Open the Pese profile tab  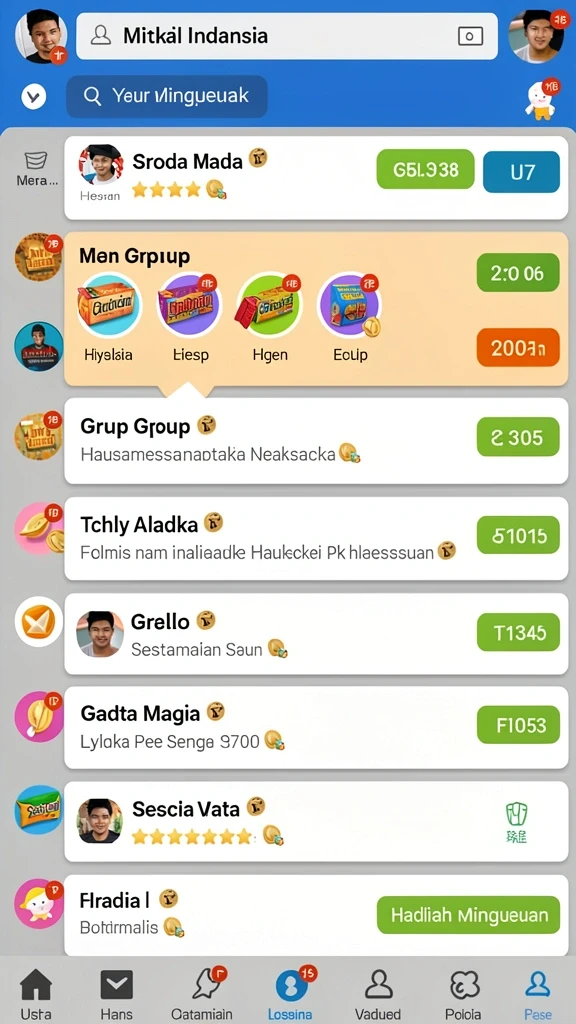537,994
